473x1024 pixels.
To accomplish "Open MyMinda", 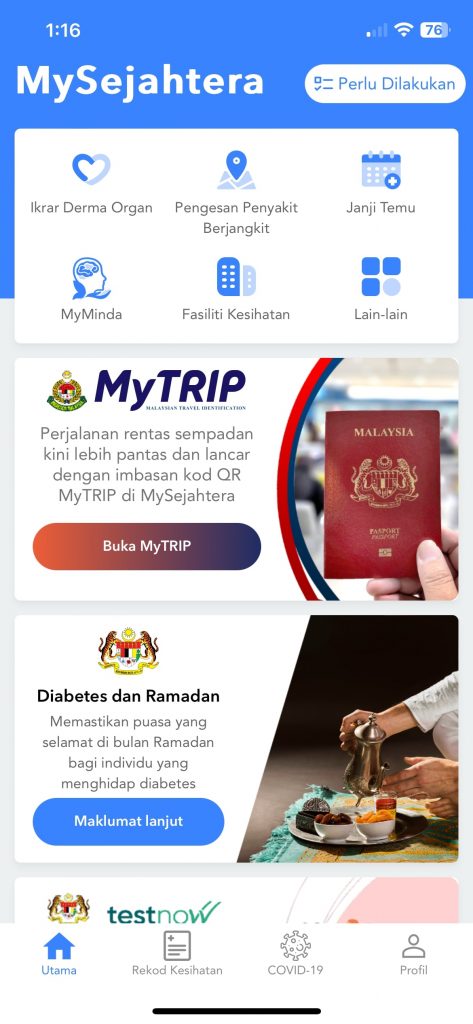I will (x=91, y=289).
